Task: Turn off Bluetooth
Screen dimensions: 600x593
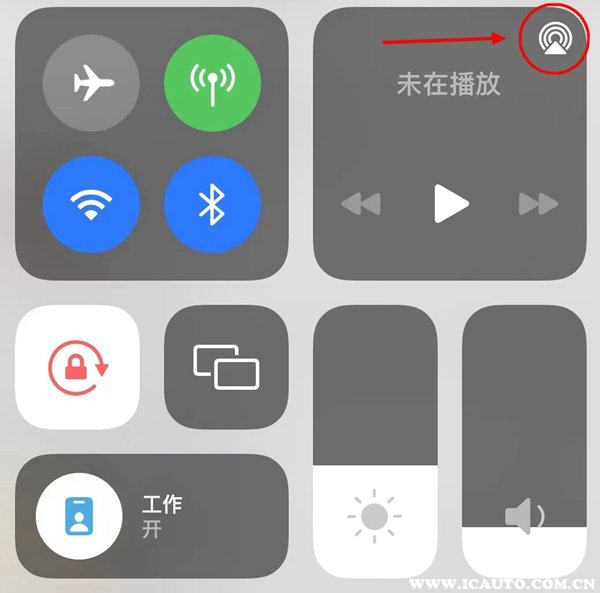Action: (x=211, y=204)
